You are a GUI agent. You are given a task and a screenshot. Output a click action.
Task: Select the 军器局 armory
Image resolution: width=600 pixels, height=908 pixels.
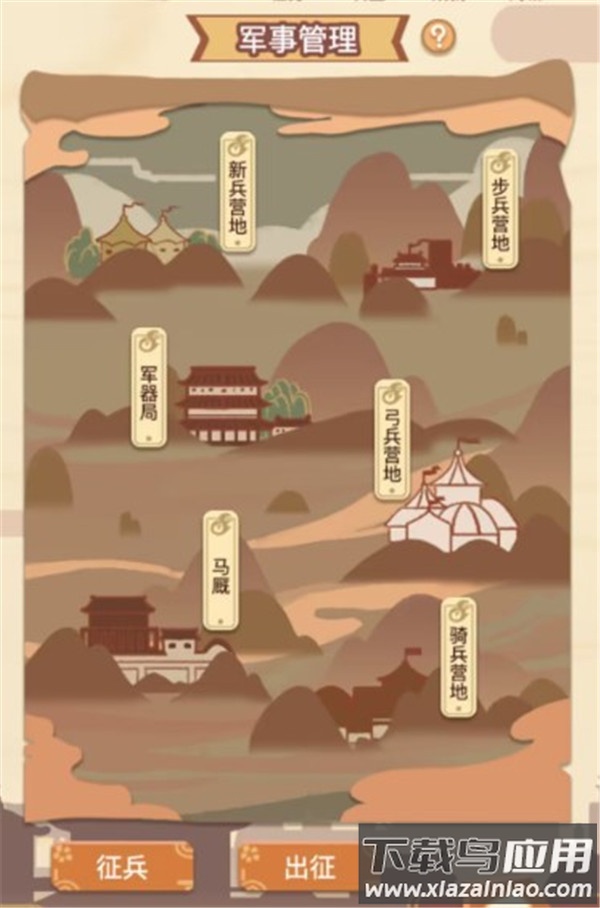click(149, 388)
